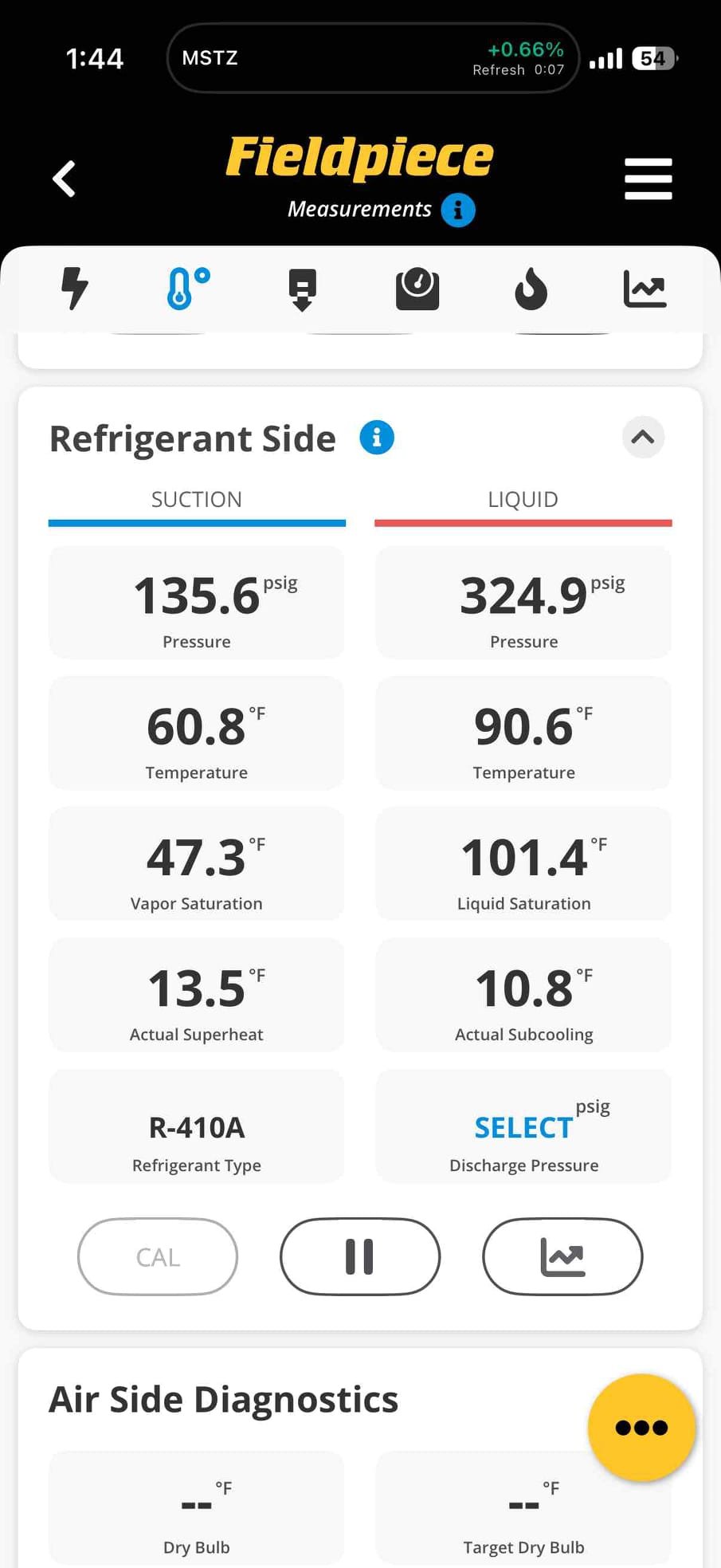Pause live refrigerant measurements

359,1256
